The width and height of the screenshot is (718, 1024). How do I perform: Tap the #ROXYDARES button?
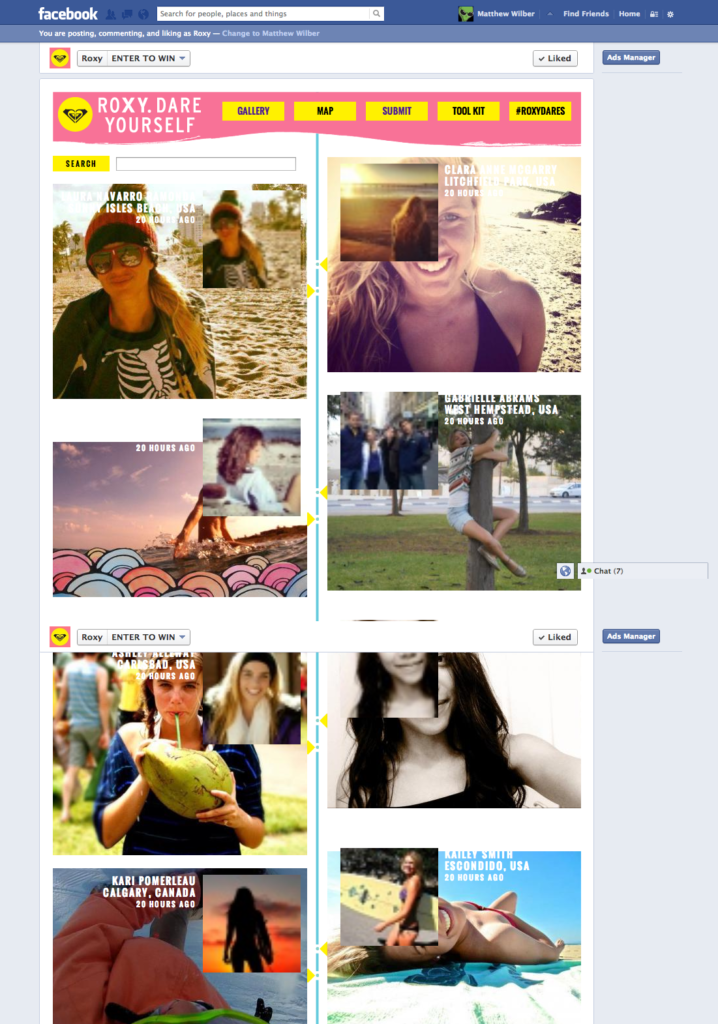tap(540, 111)
